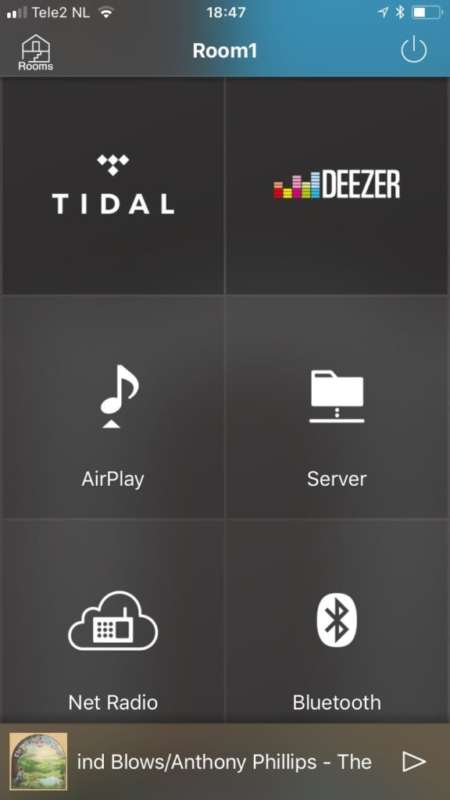Select the TIDAL source
Screen dimensions: 450x800
pyautogui.click(x=113, y=186)
